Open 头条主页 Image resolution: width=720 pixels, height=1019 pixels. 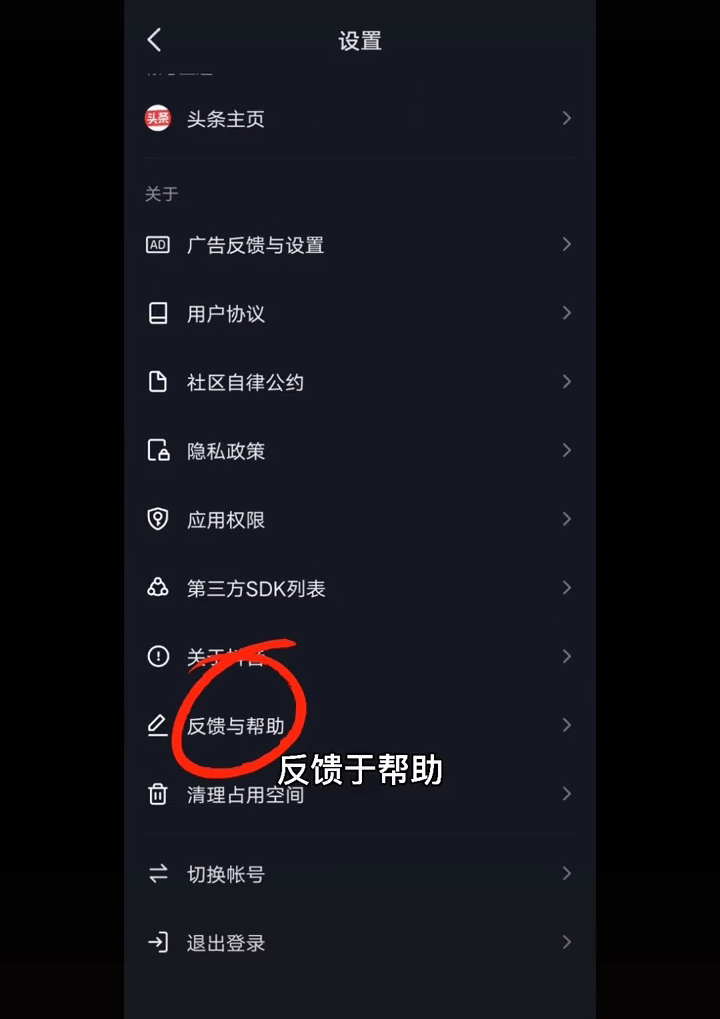point(226,119)
